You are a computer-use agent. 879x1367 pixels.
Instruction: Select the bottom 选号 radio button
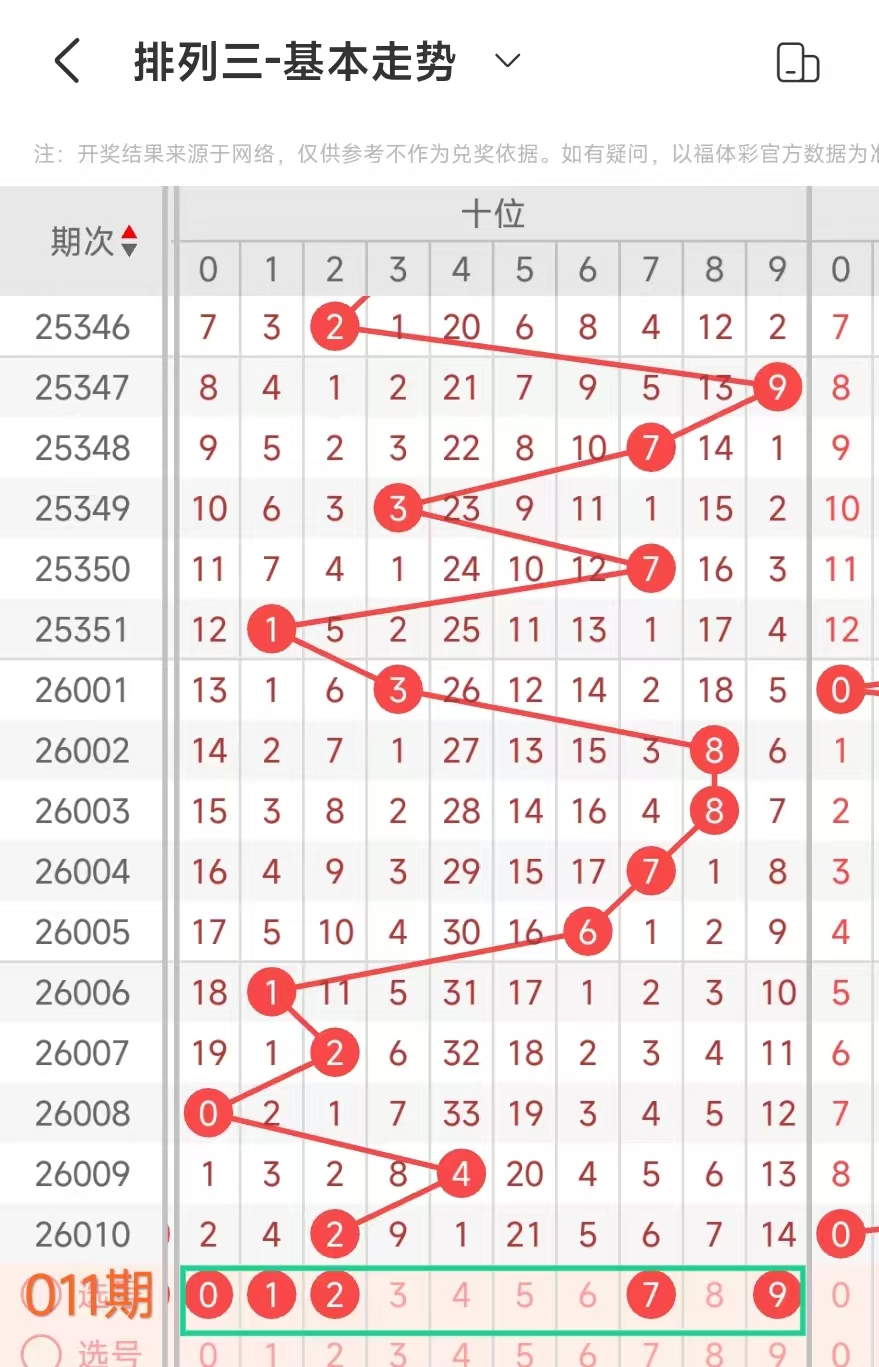[x=41, y=1352]
